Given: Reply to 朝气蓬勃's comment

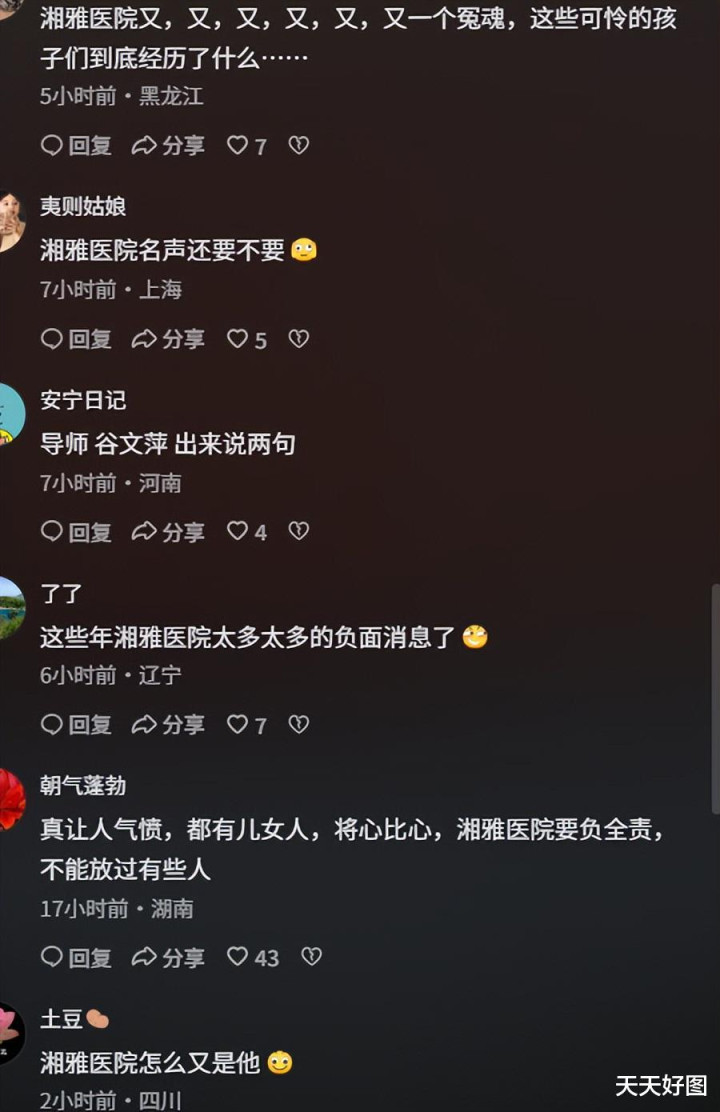Looking at the screenshot, I should [76, 957].
